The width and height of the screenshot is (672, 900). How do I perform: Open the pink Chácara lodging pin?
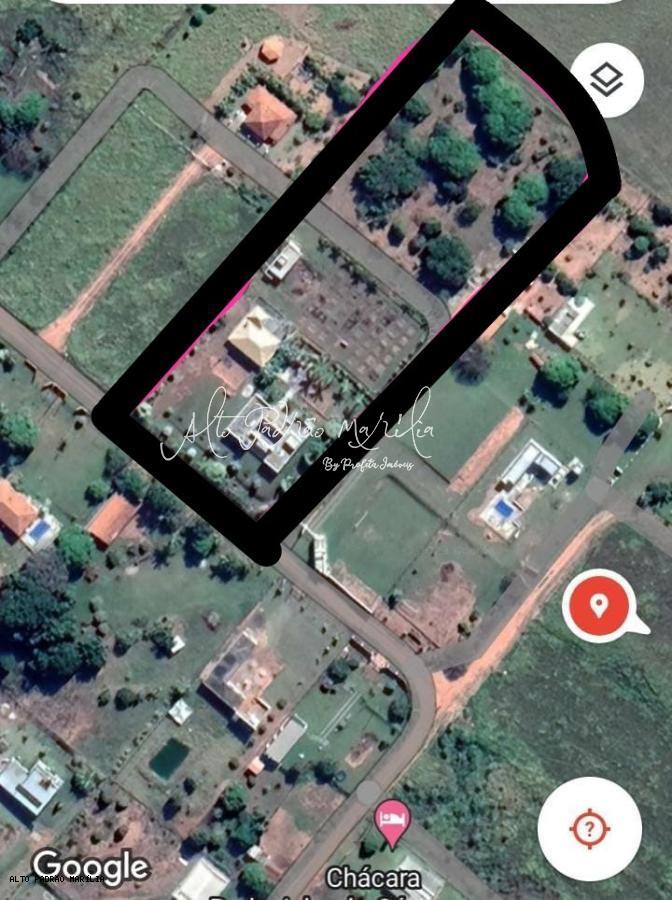(392, 822)
